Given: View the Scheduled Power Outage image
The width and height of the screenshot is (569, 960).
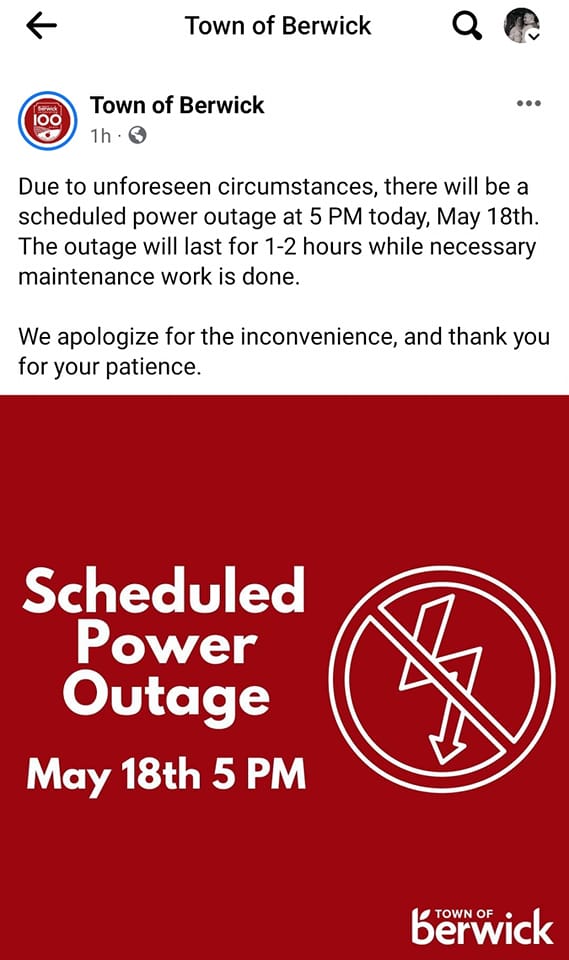Looking at the screenshot, I should pyautogui.click(x=284, y=677).
